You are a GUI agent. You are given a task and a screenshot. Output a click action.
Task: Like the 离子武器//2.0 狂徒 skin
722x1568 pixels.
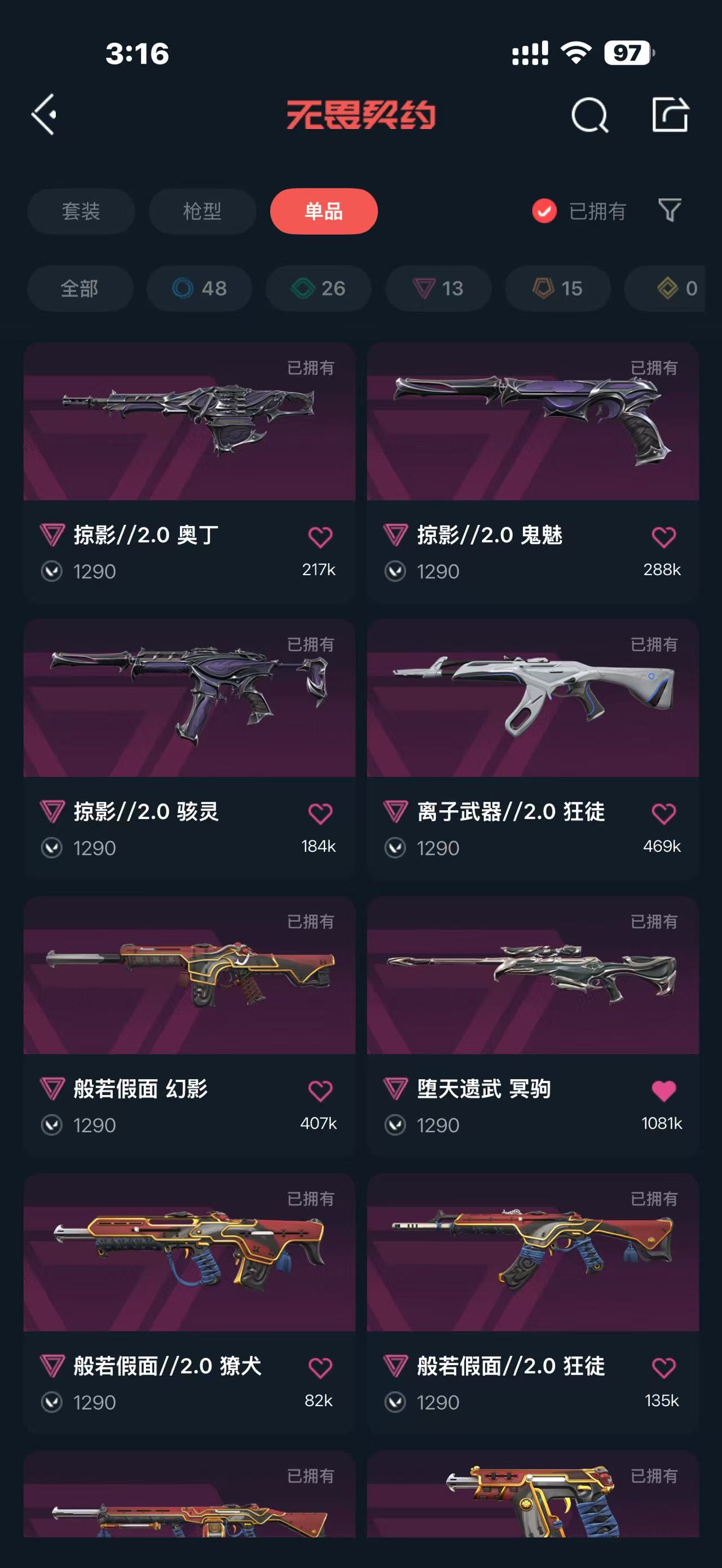pyautogui.click(x=663, y=813)
